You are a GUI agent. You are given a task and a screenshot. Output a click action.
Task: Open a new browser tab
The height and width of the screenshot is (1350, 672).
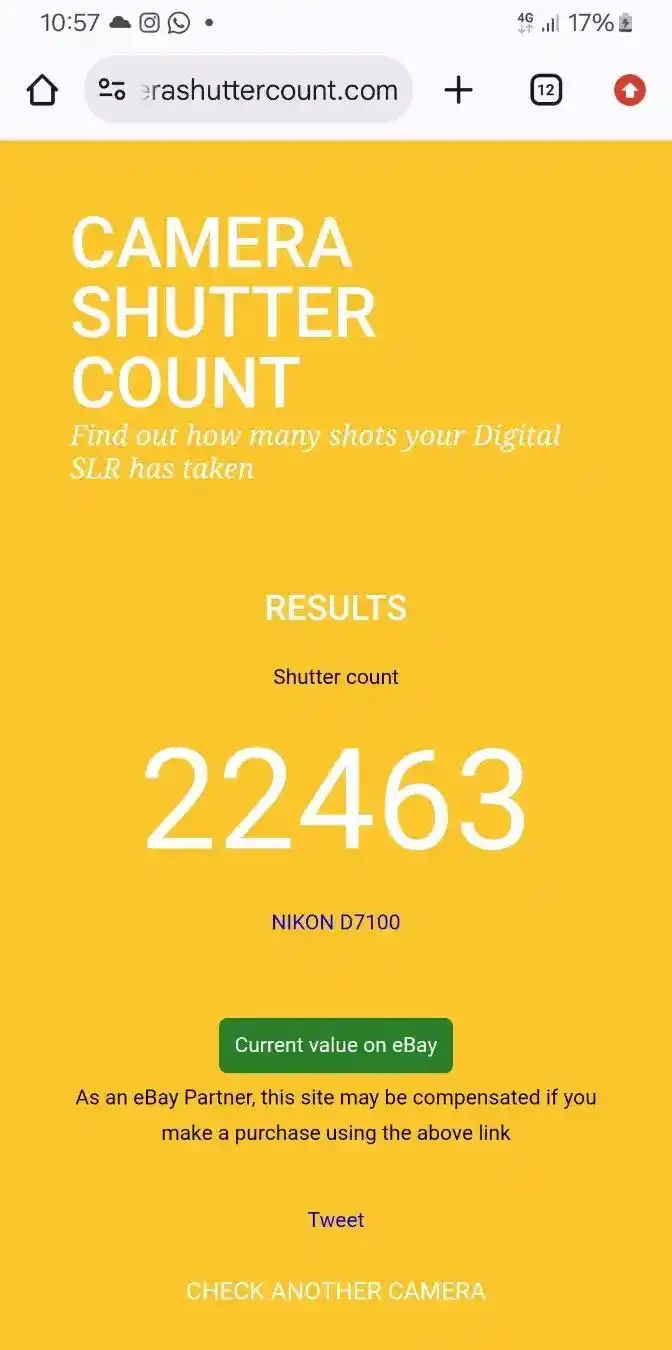(x=458, y=90)
